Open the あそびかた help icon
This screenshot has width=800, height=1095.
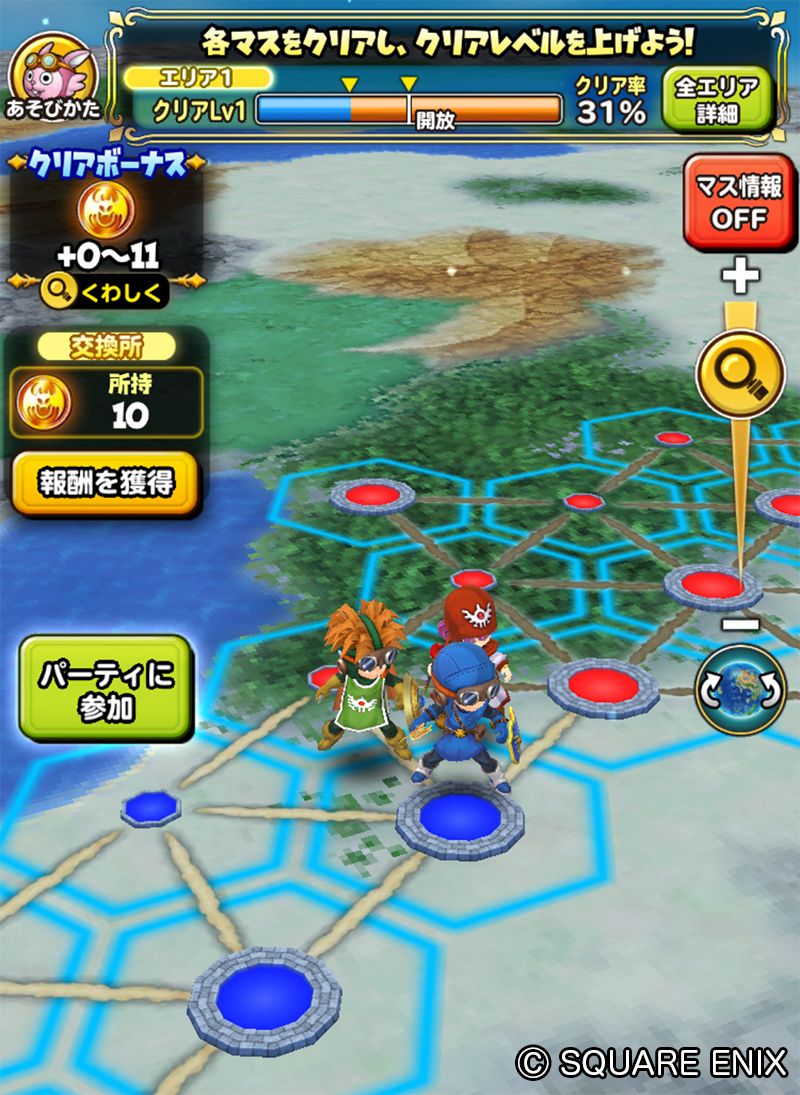pyautogui.click(x=52, y=78)
